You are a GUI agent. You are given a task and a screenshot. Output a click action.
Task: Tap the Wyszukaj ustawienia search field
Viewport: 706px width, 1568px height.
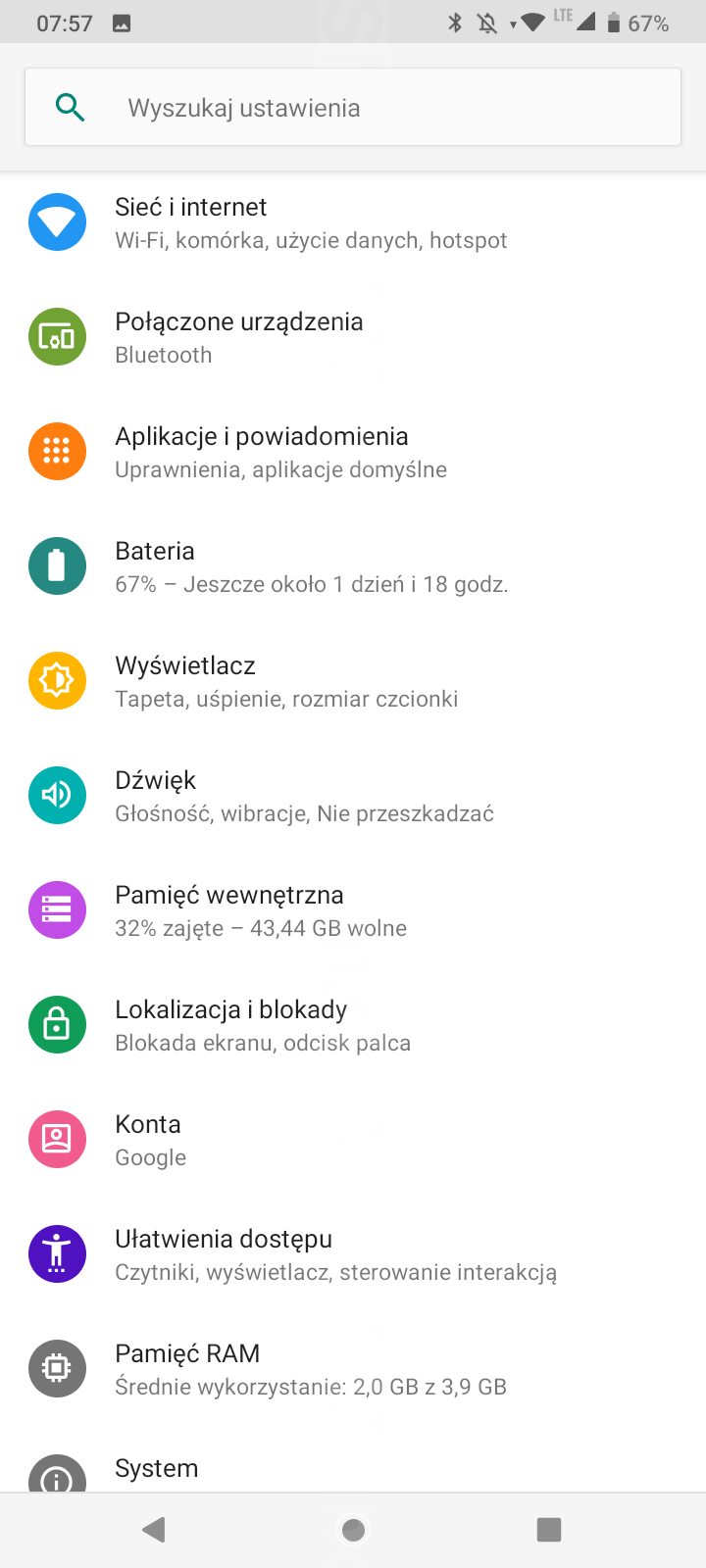(x=353, y=108)
